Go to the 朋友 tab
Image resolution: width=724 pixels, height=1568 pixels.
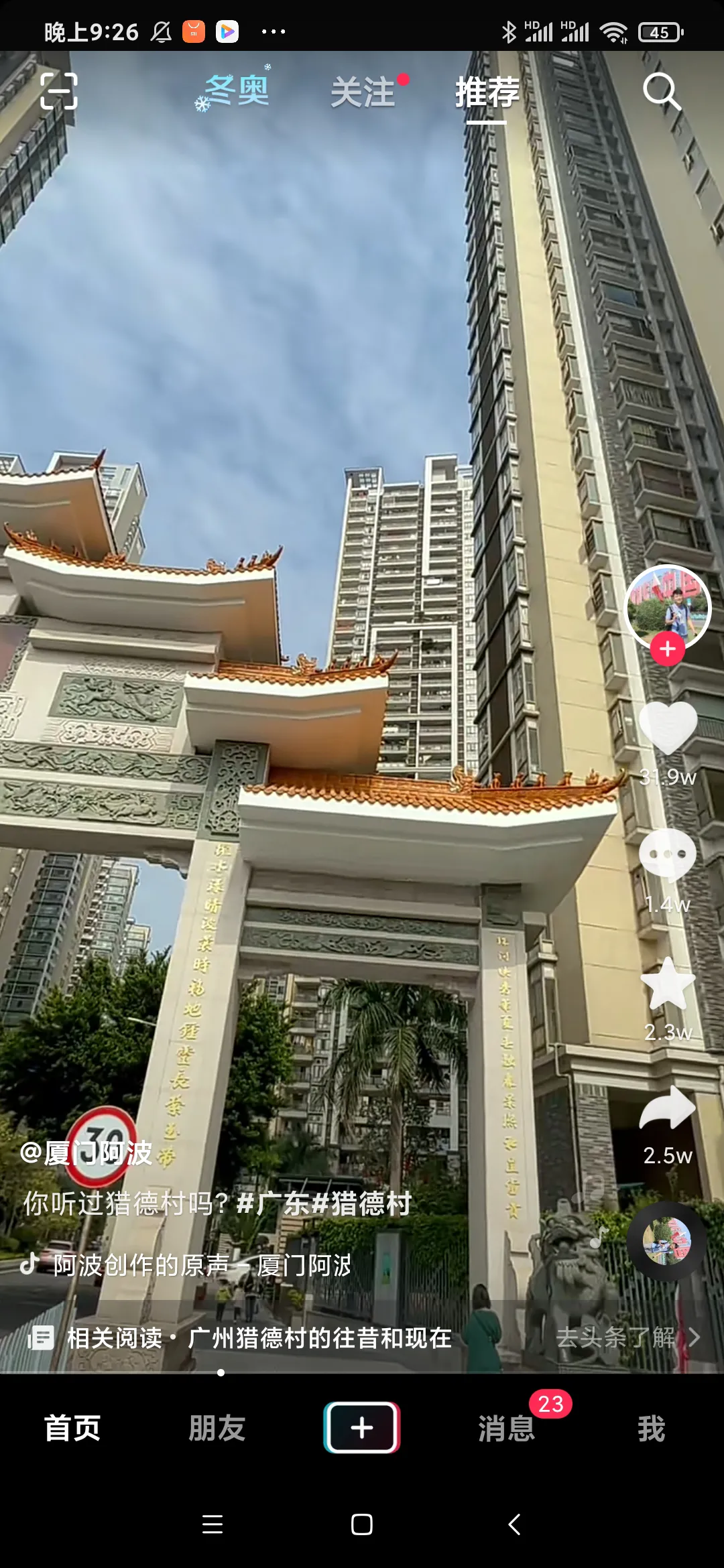217,1428
